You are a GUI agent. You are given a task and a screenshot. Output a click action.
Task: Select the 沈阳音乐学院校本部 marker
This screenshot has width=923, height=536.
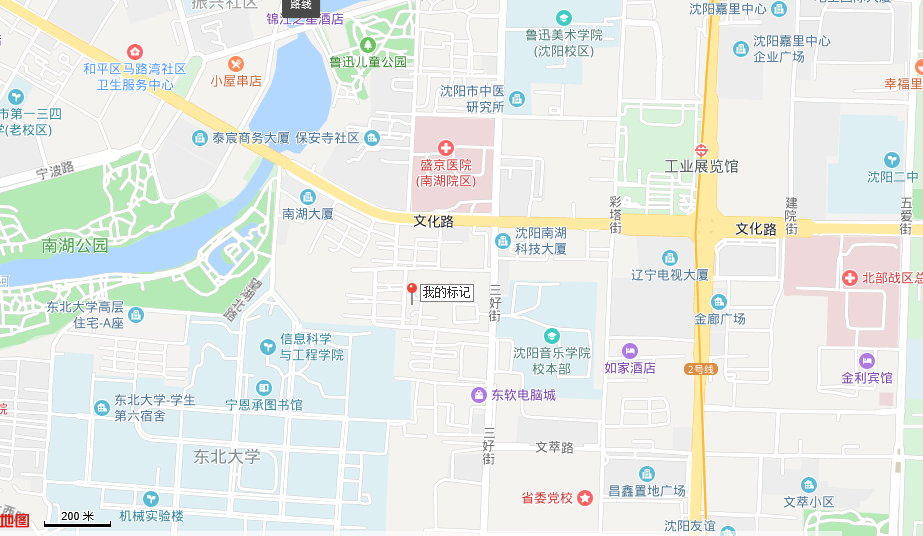click(551, 335)
